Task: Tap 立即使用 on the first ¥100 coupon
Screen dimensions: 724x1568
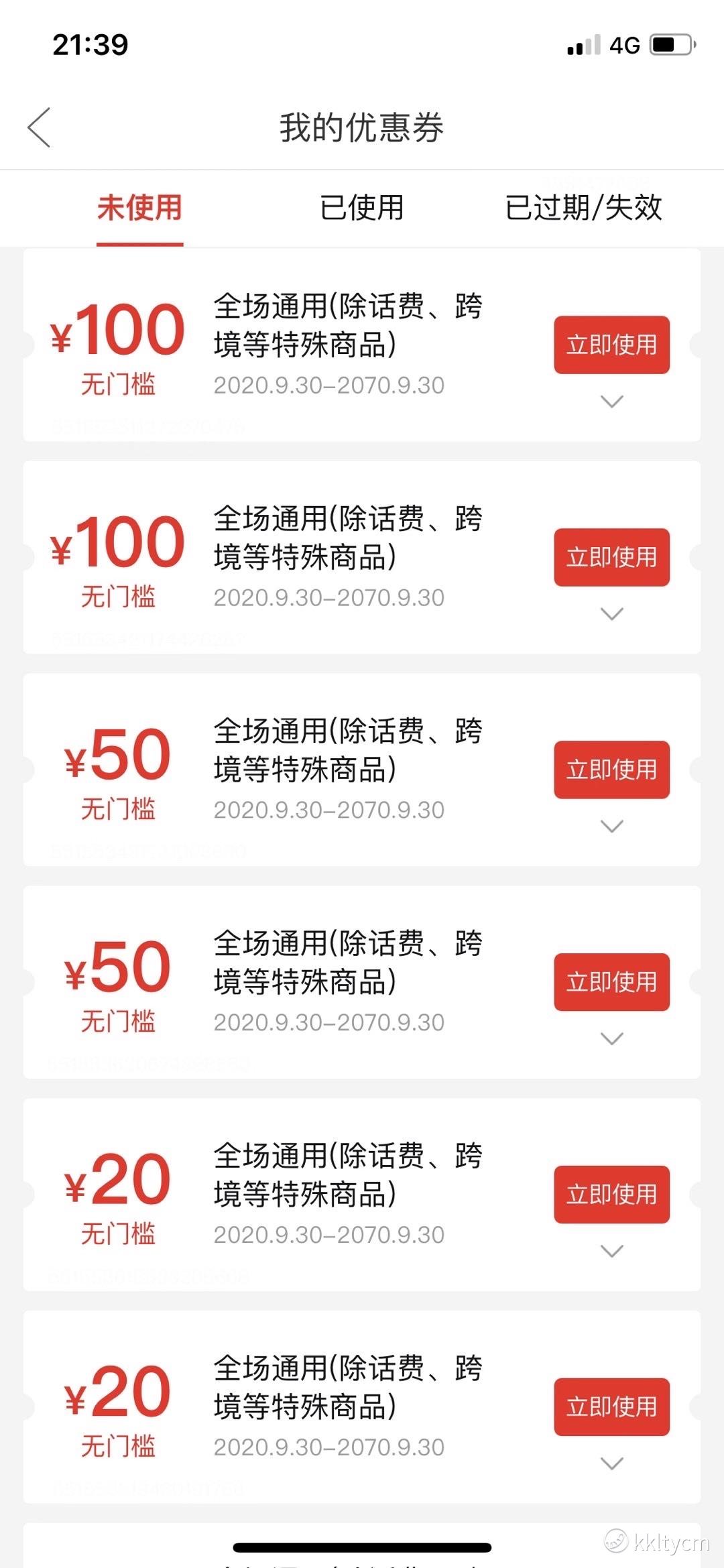Action: click(x=611, y=345)
